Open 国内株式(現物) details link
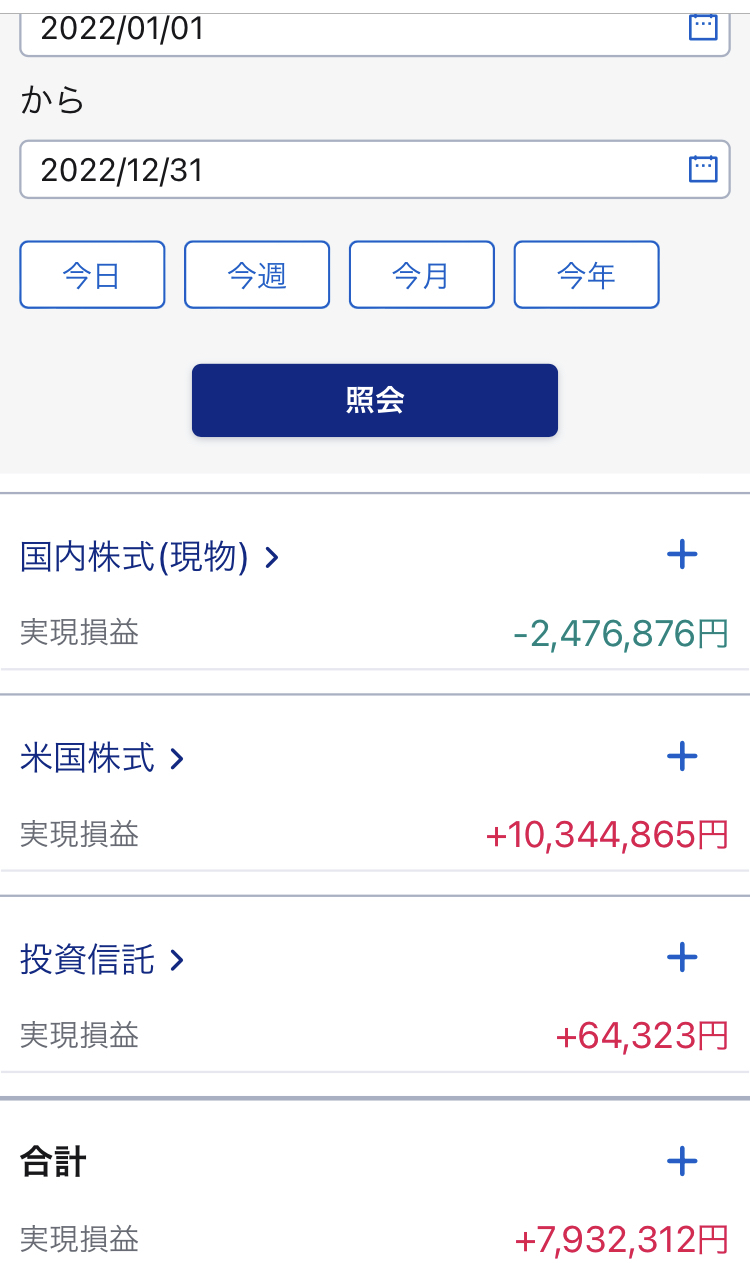The image size is (750, 1263). tap(149, 557)
